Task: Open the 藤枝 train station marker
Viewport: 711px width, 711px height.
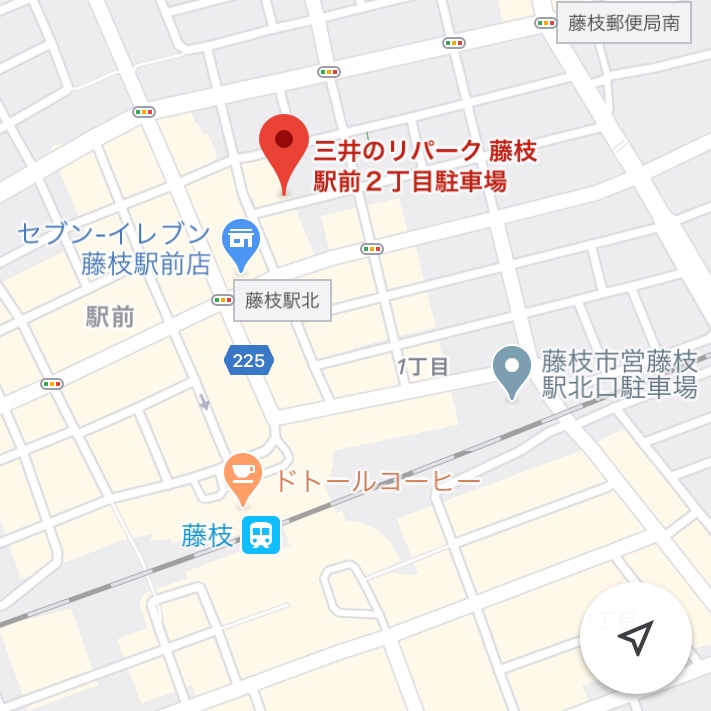Action: click(x=261, y=535)
